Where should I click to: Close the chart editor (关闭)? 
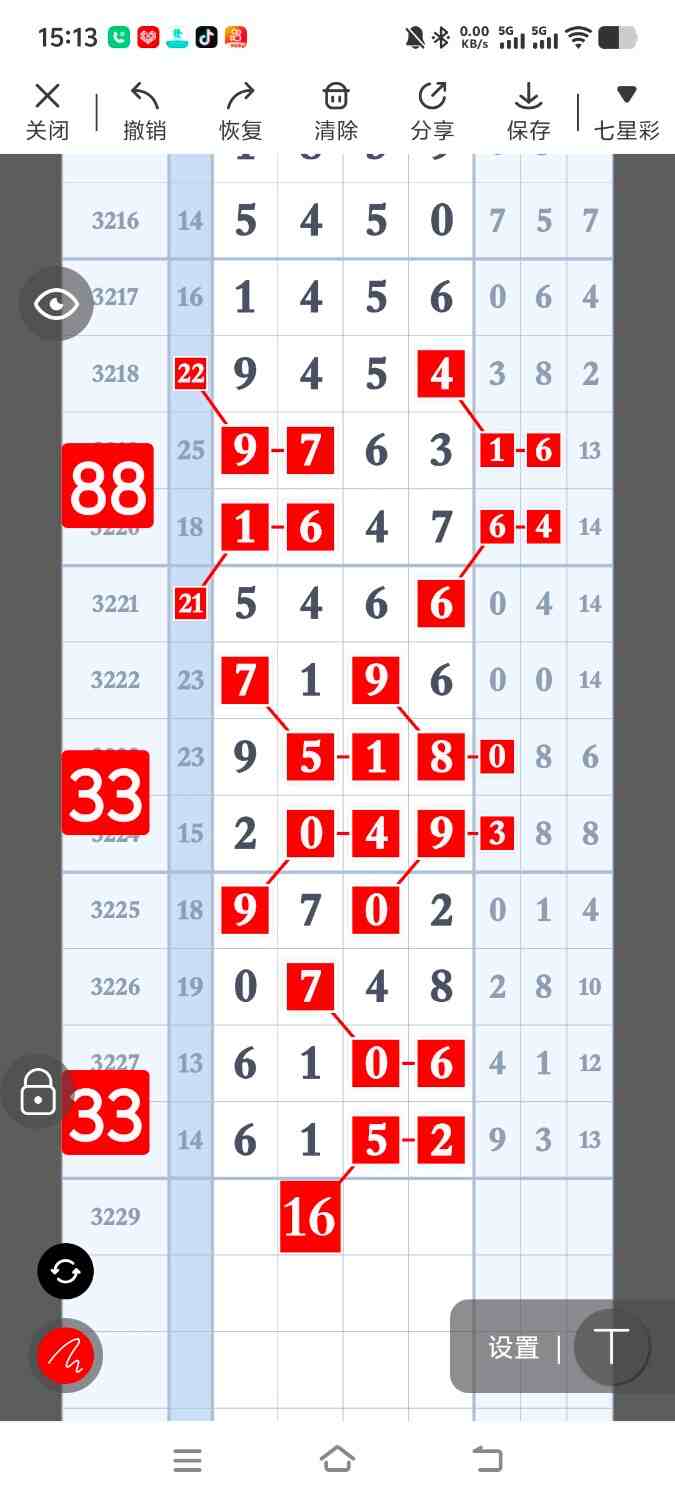47,111
